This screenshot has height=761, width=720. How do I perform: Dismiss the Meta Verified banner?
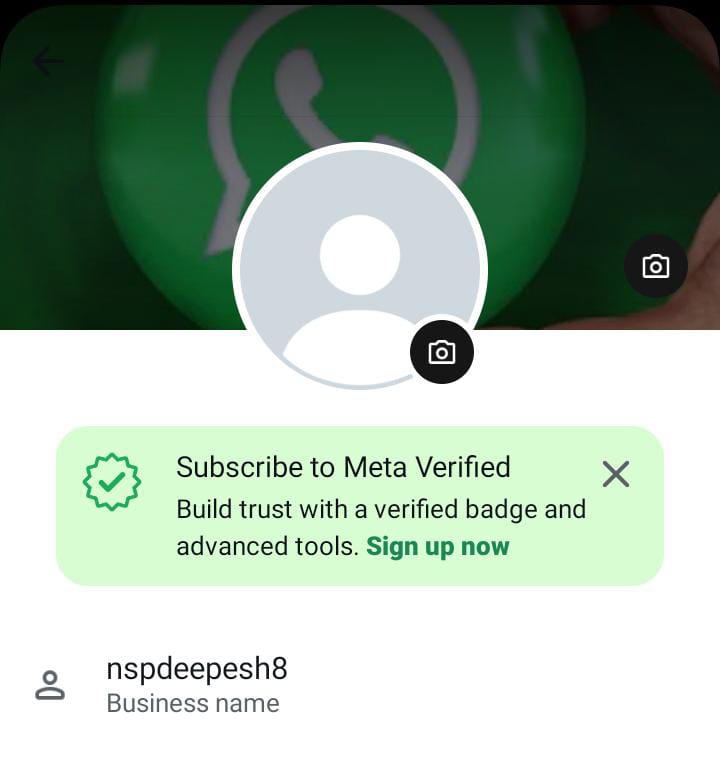pyautogui.click(x=616, y=474)
